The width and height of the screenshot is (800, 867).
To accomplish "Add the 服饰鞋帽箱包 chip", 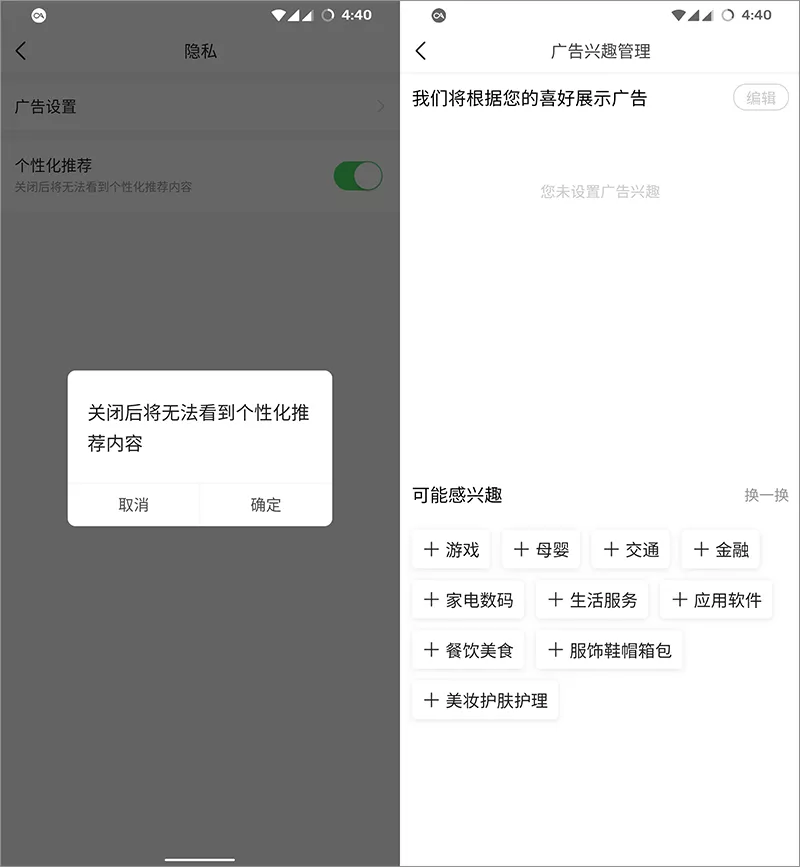I will (608, 650).
